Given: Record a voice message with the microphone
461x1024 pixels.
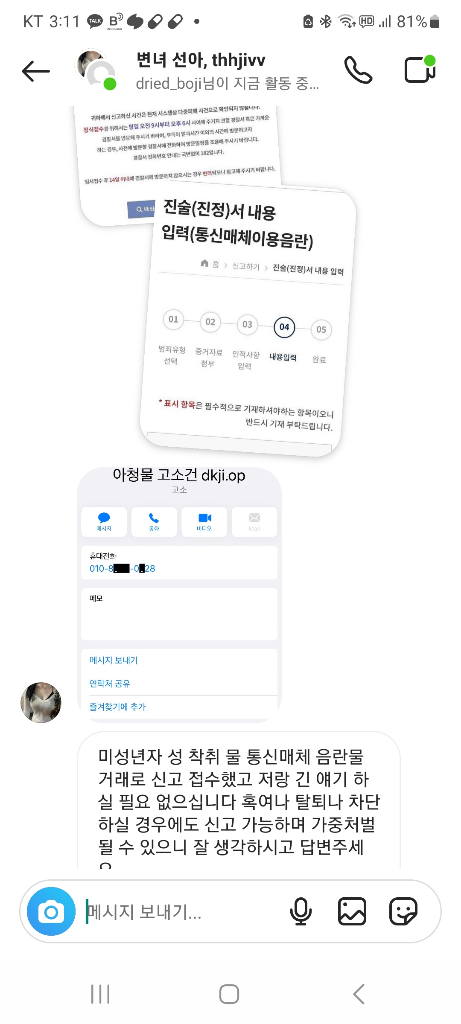Looking at the screenshot, I should (x=301, y=911).
